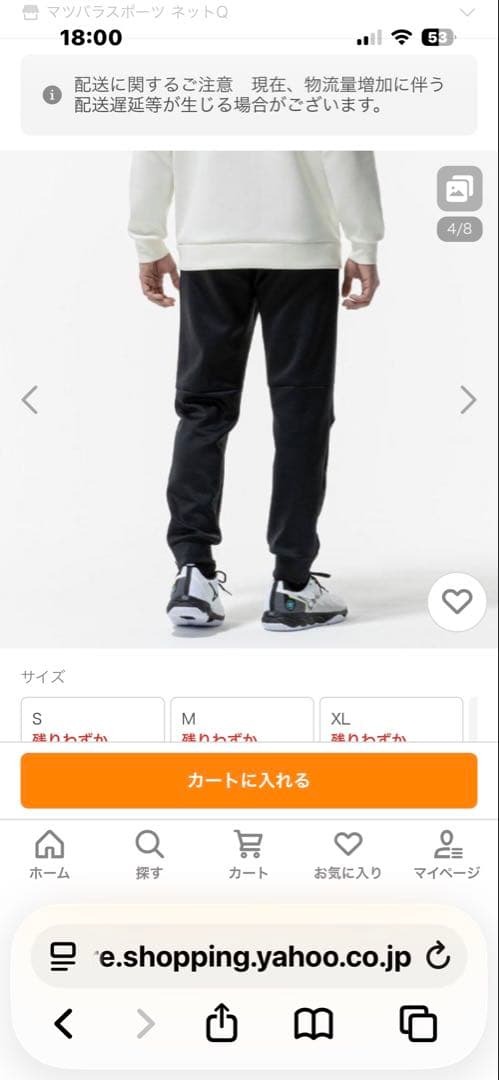Reload the page in the browser
Screen dimensions: 499x1080
click(438, 956)
